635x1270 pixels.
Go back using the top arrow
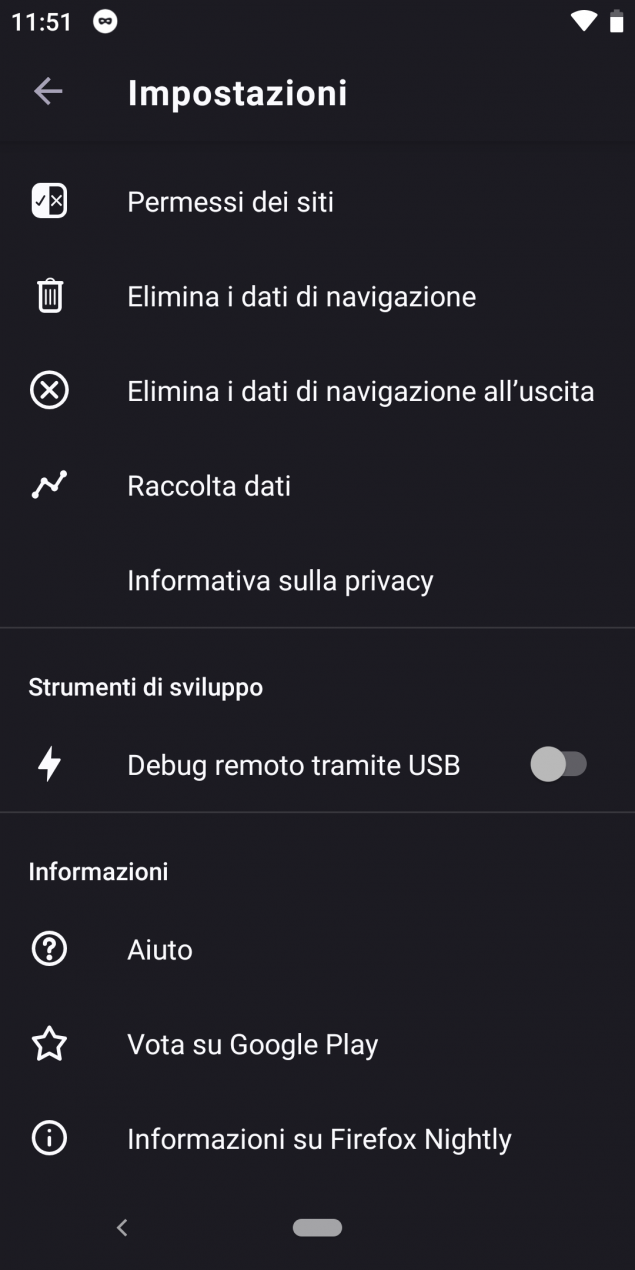48,92
